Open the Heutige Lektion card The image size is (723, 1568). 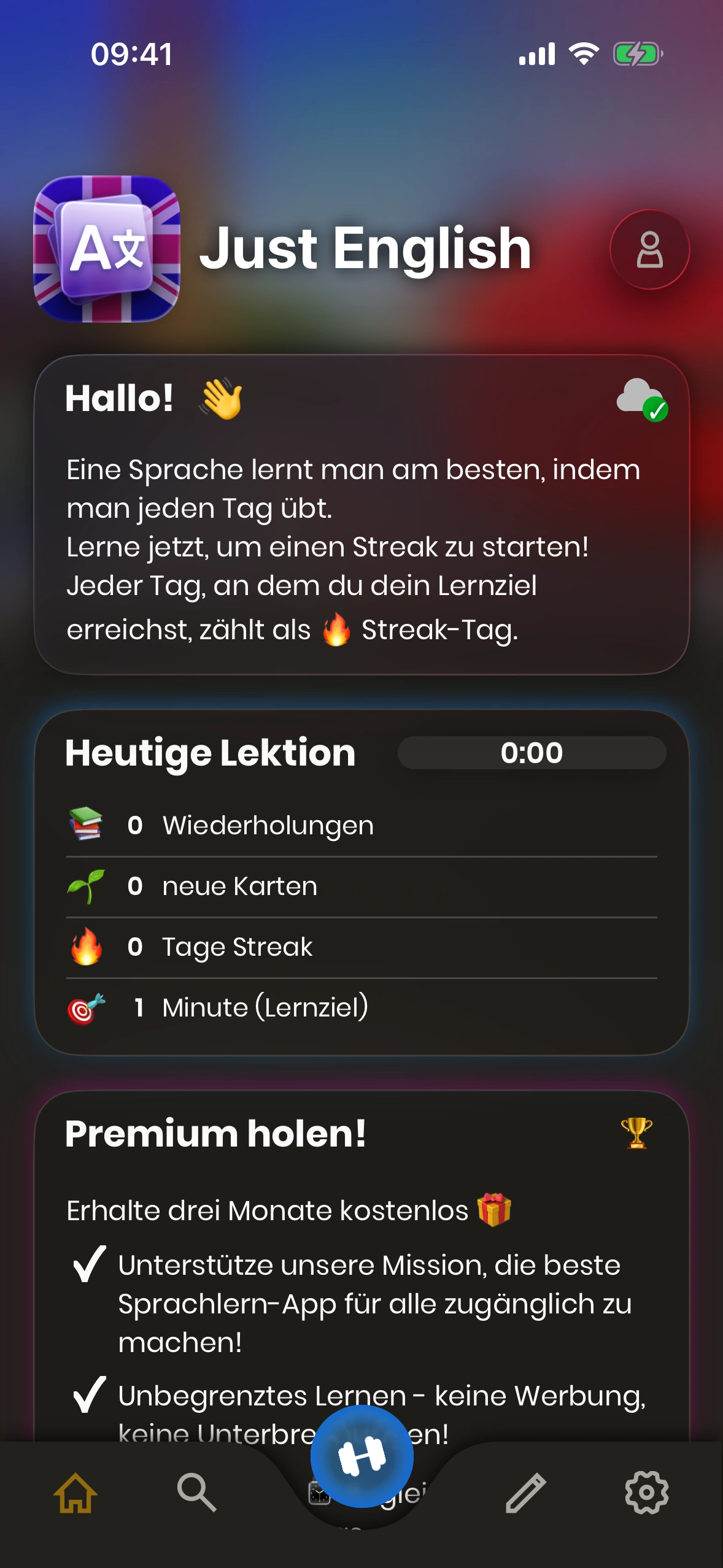[x=361, y=882]
